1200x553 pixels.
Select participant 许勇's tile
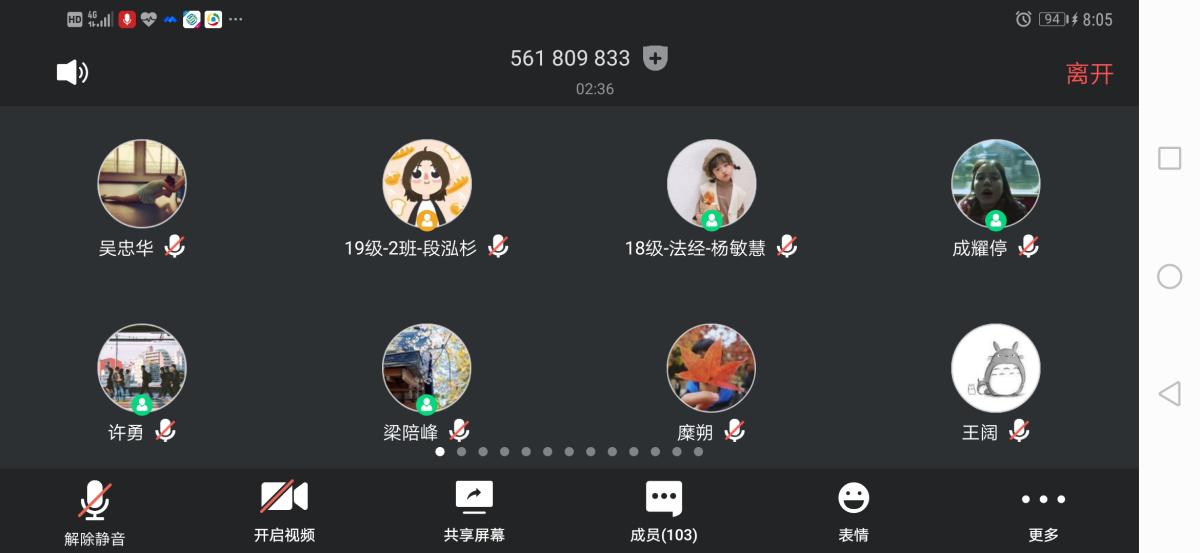point(142,368)
